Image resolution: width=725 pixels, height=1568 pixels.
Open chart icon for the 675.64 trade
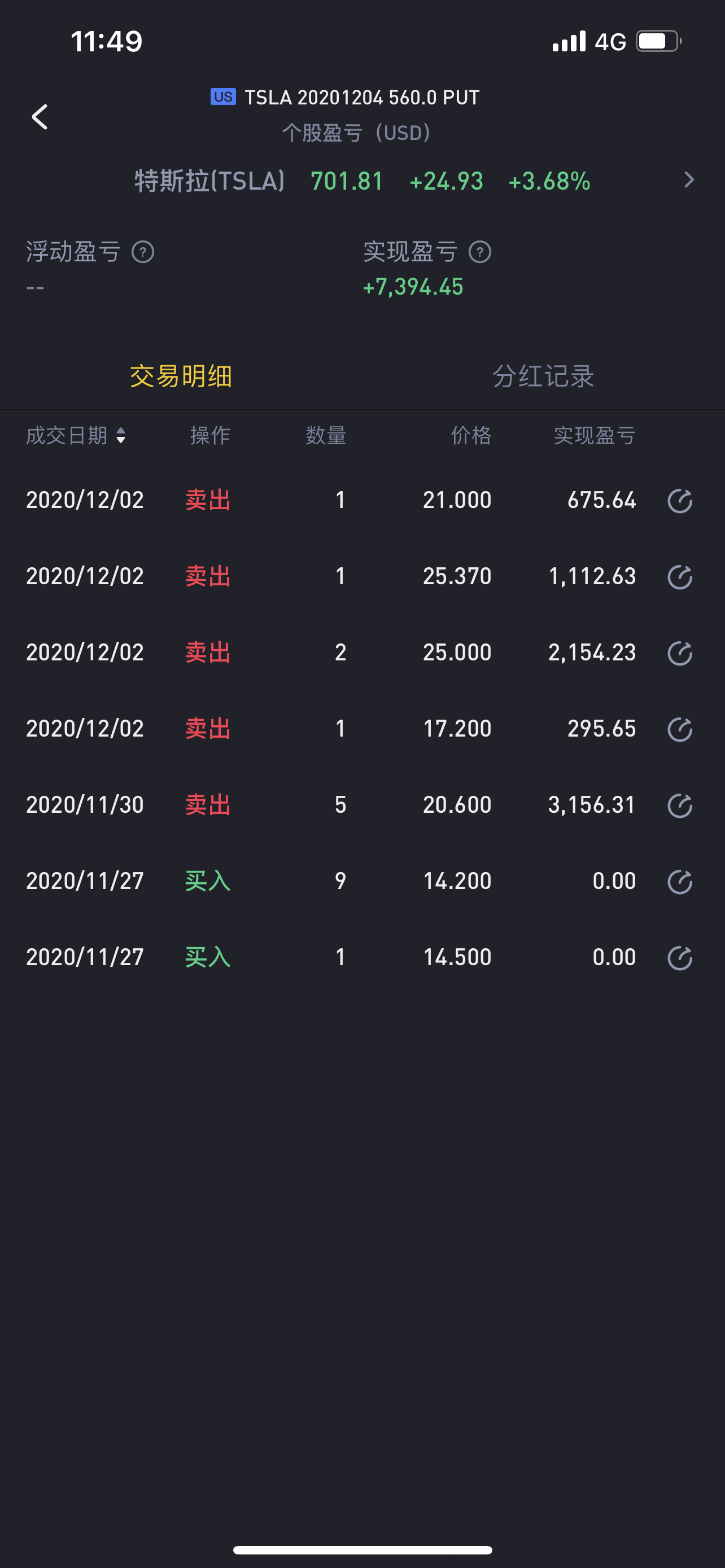pos(679,500)
